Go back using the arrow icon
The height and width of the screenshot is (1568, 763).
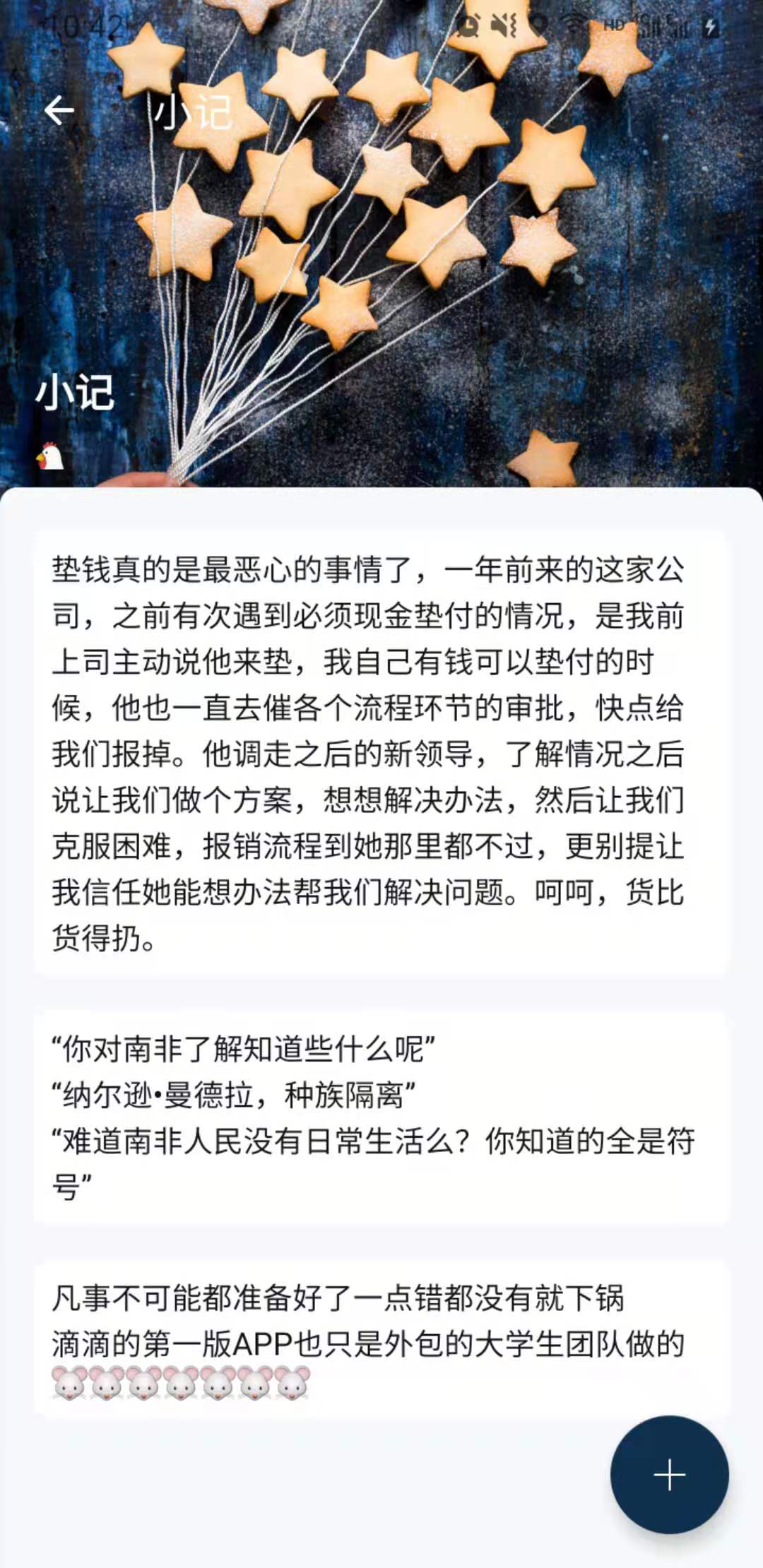(59, 110)
